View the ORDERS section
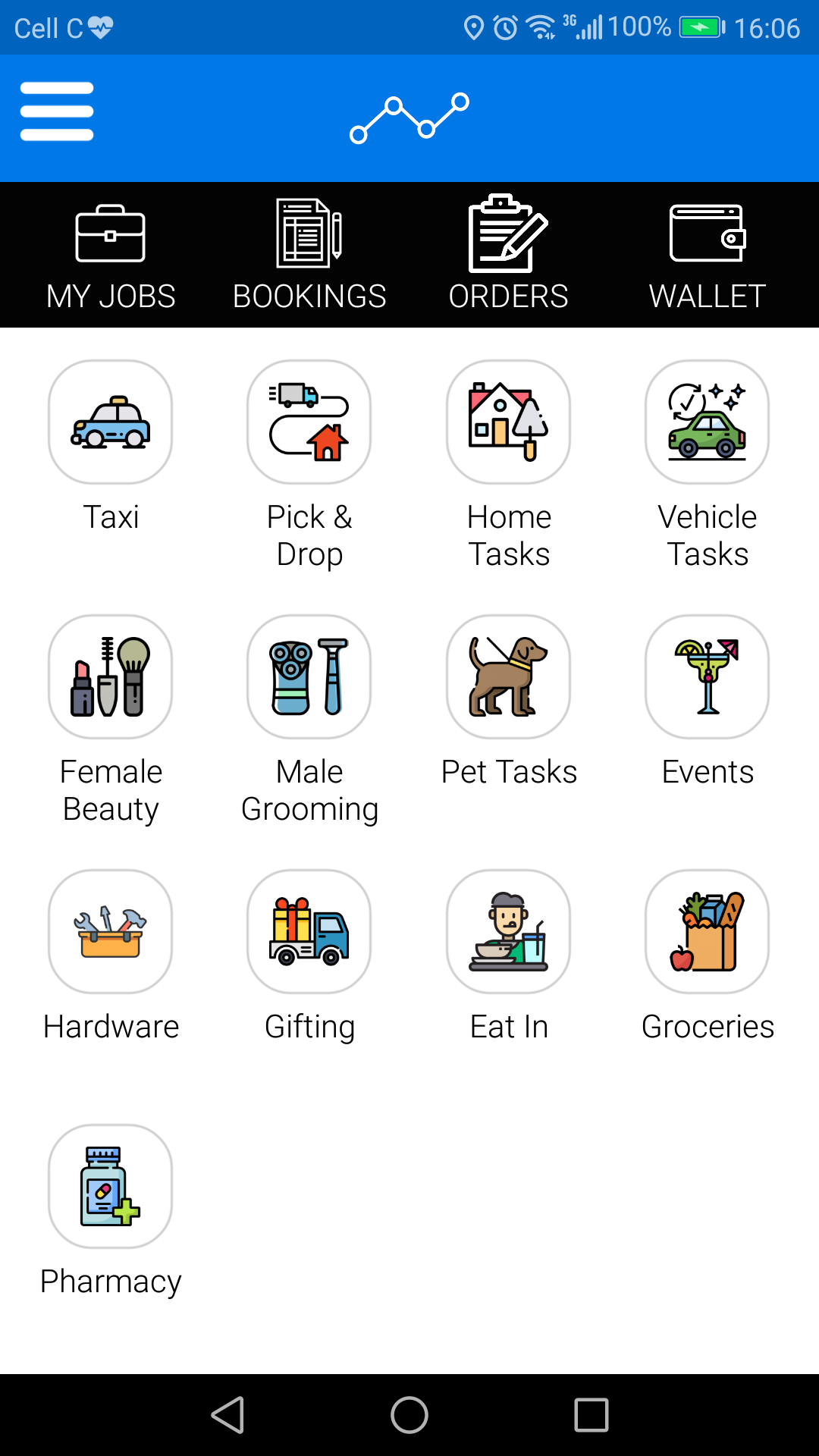The width and height of the screenshot is (819, 1456). pyautogui.click(x=508, y=254)
